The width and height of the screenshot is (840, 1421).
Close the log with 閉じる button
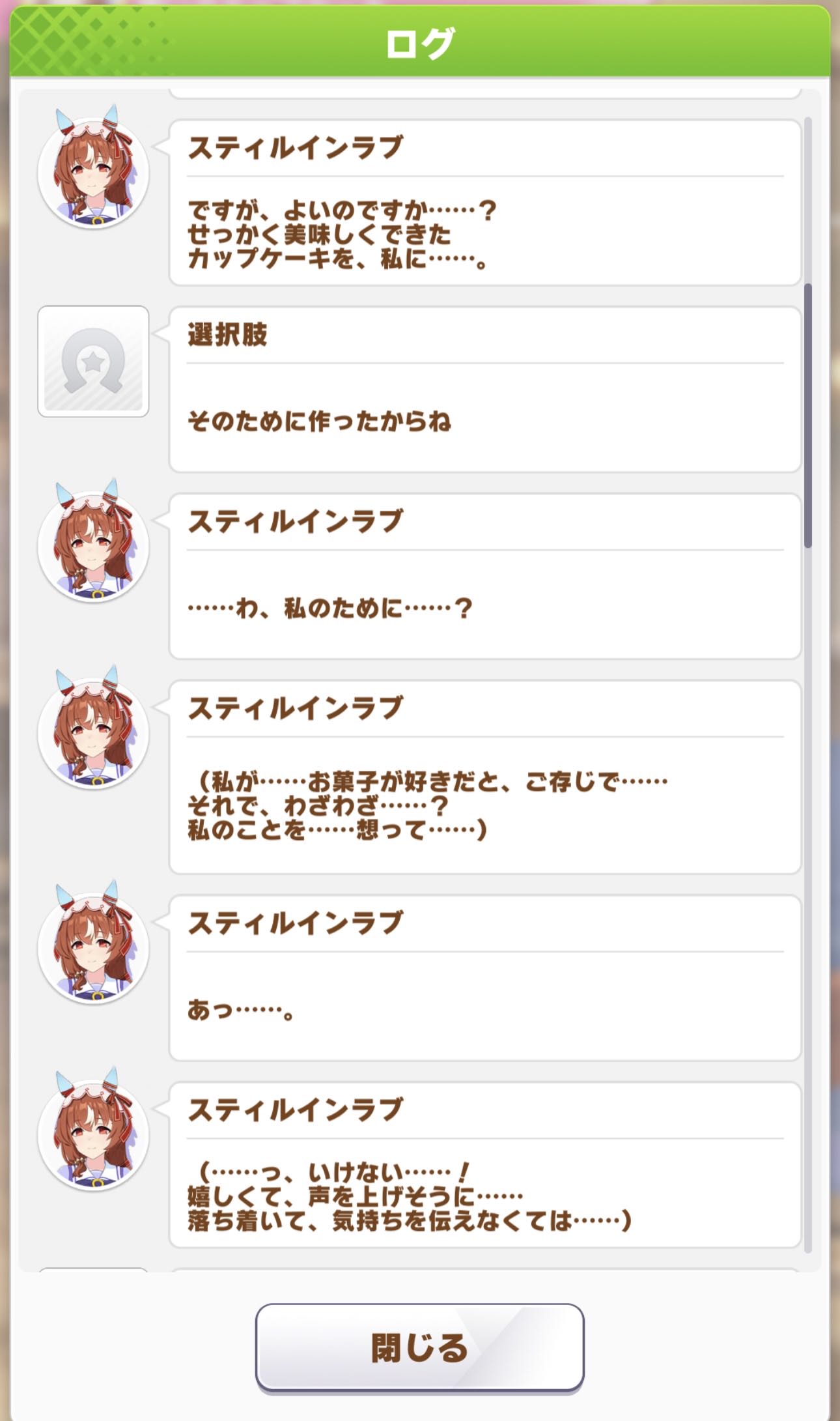tap(419, 1347)
